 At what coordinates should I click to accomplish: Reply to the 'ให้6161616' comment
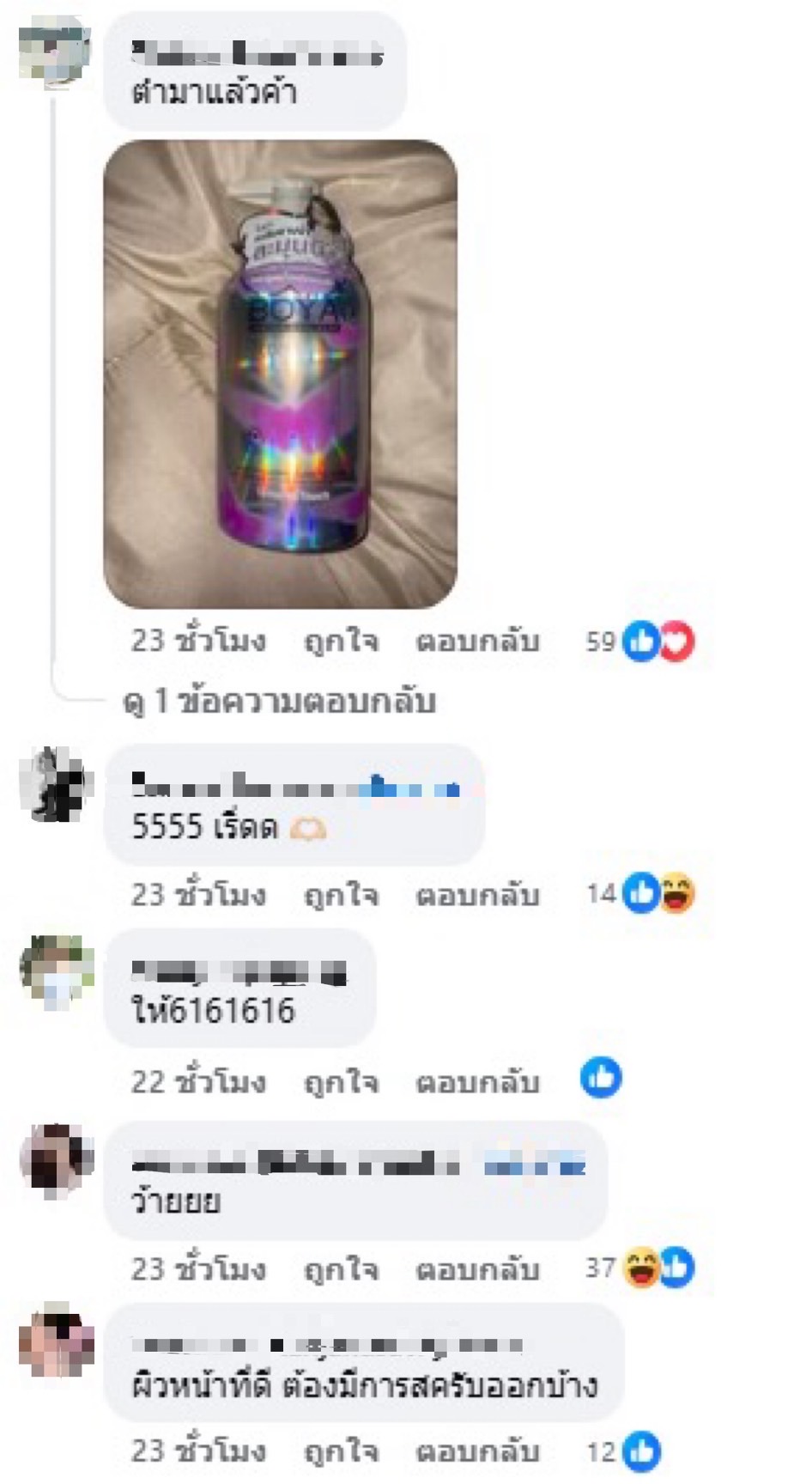[477, 1081]
